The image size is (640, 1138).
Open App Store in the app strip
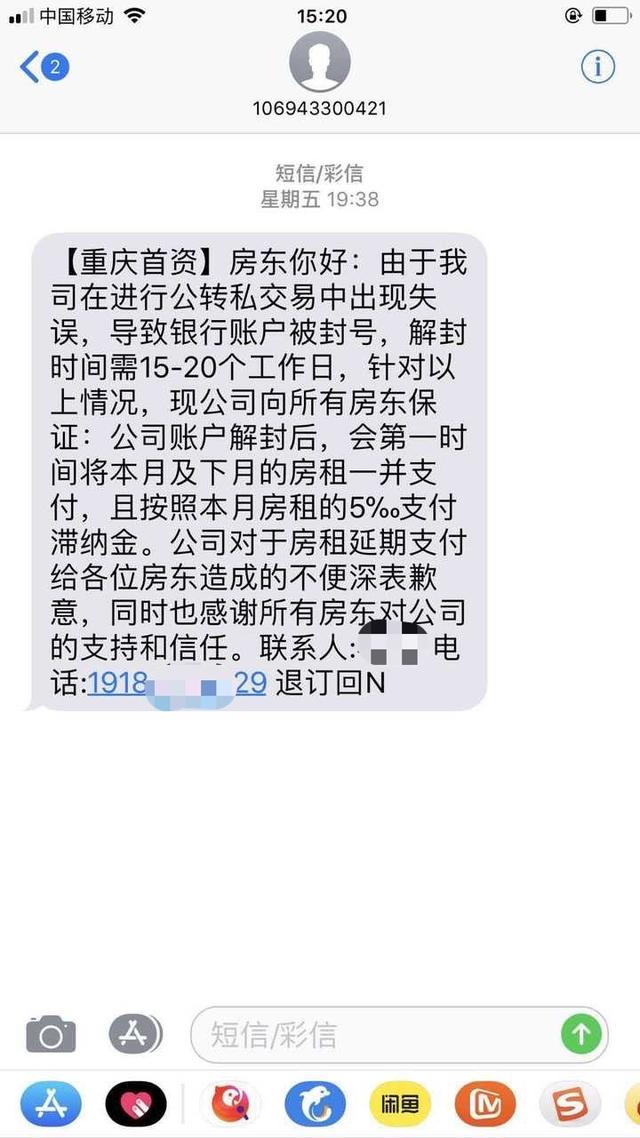(x=51, y=1104)
